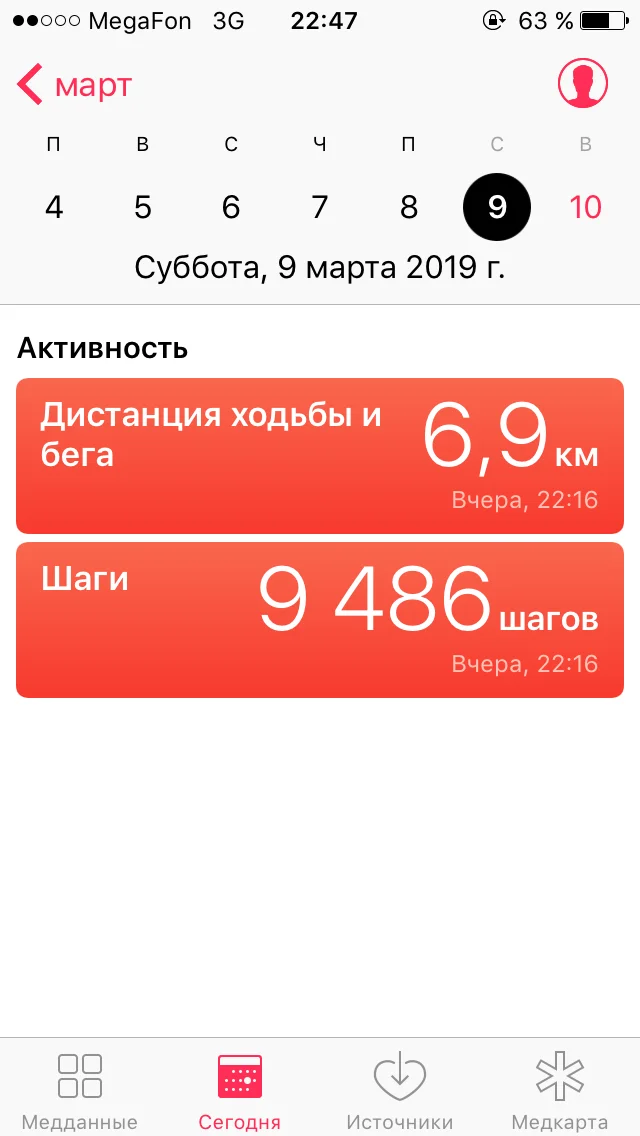Select day 6 in the week row
Viewport: 640px width, 1136px height.
point(231,207)
